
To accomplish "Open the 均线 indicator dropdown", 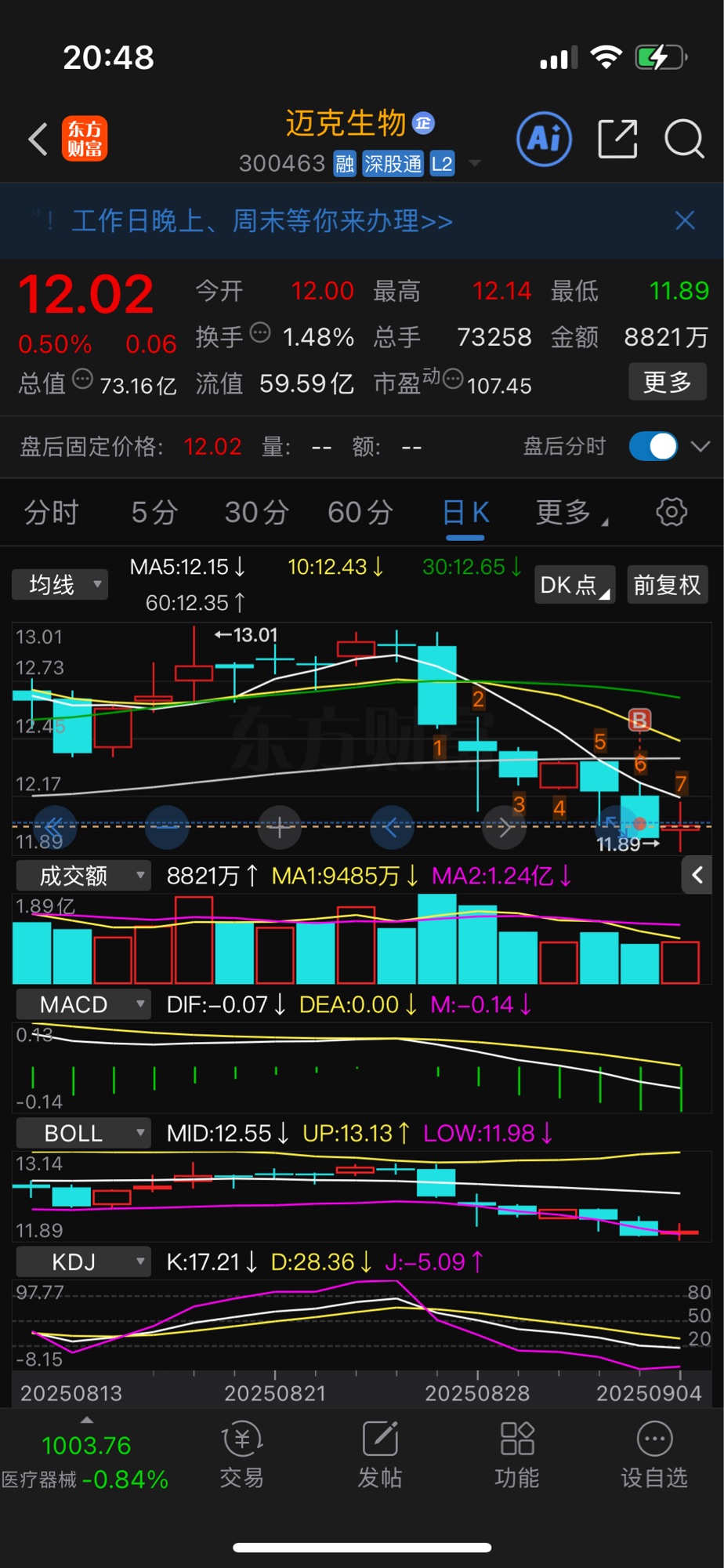I will click(60, 585).
